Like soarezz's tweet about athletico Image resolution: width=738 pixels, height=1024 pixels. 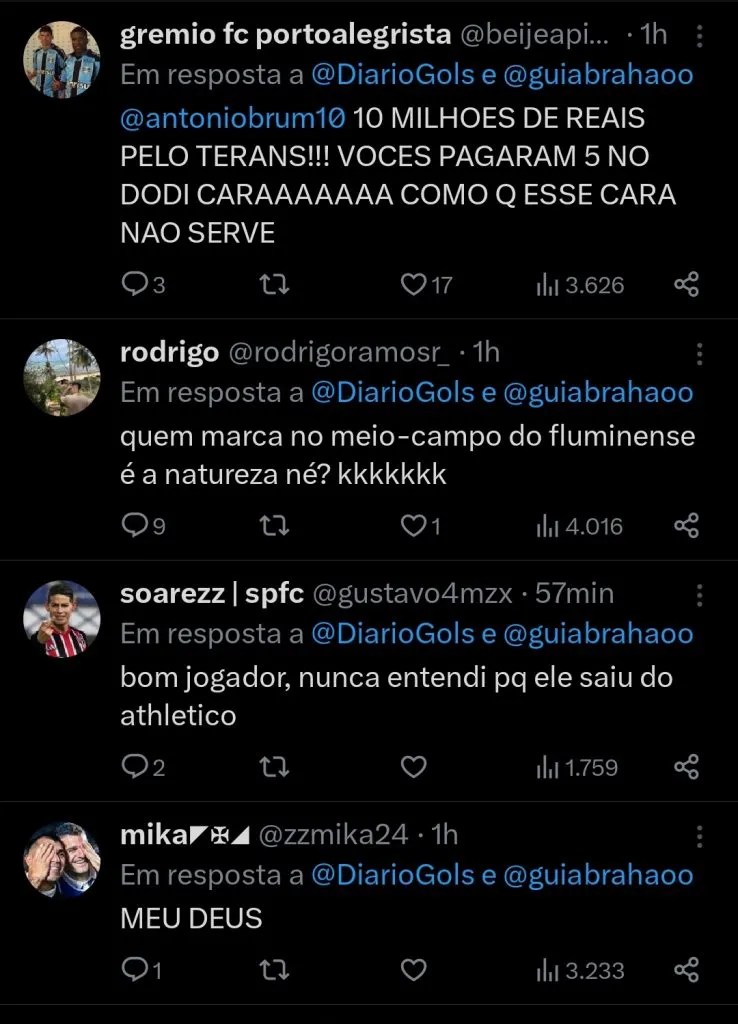[413, 766]
